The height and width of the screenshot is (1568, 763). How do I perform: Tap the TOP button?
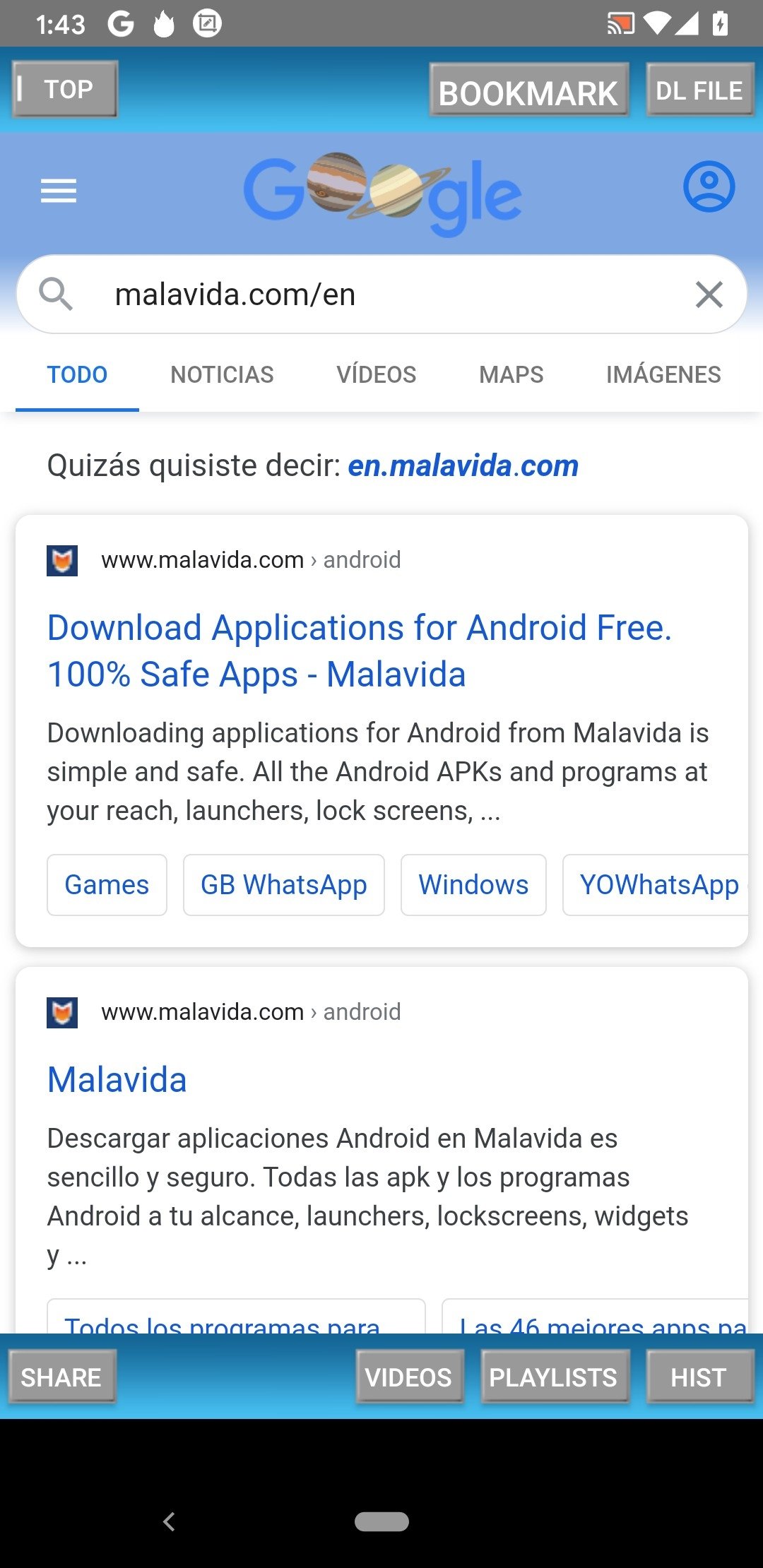[x=64, y=89]
